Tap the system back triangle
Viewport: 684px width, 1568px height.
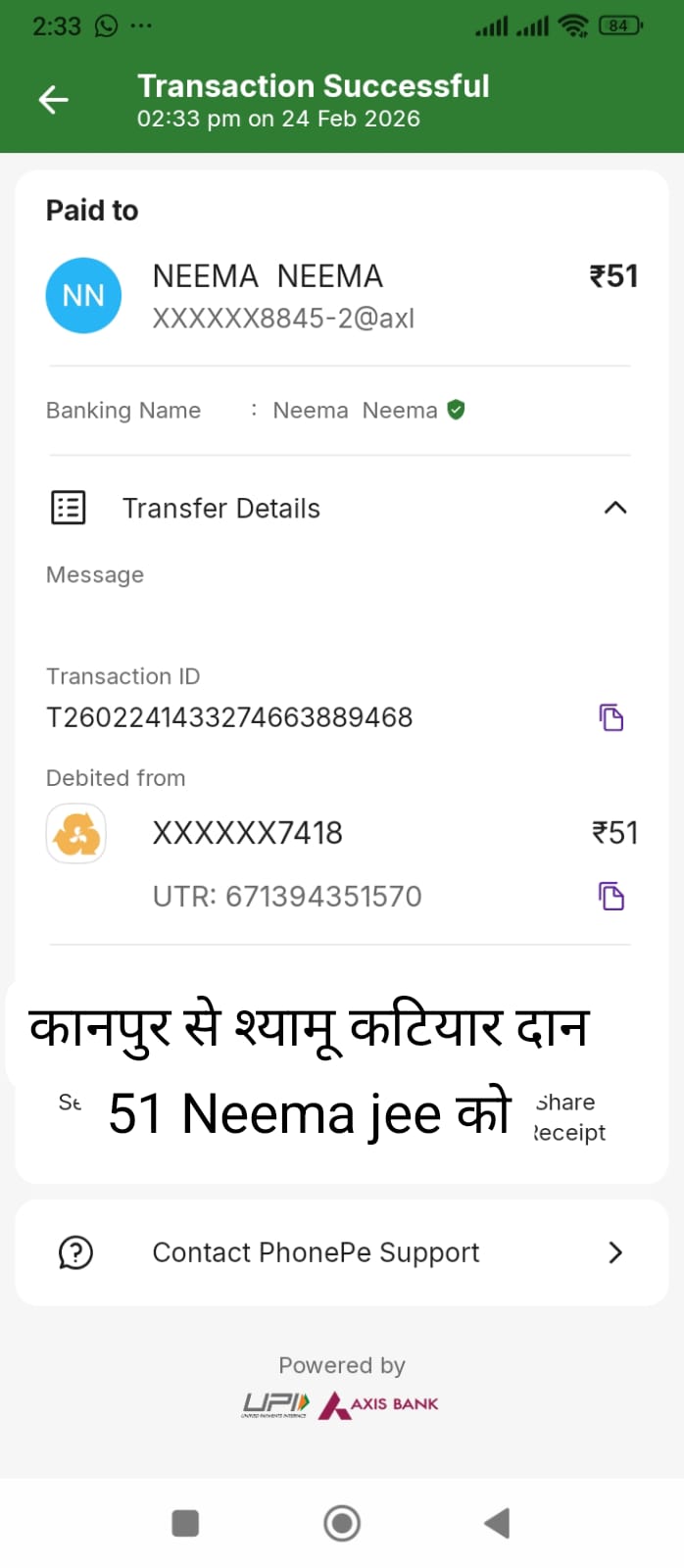[497, 1523]
